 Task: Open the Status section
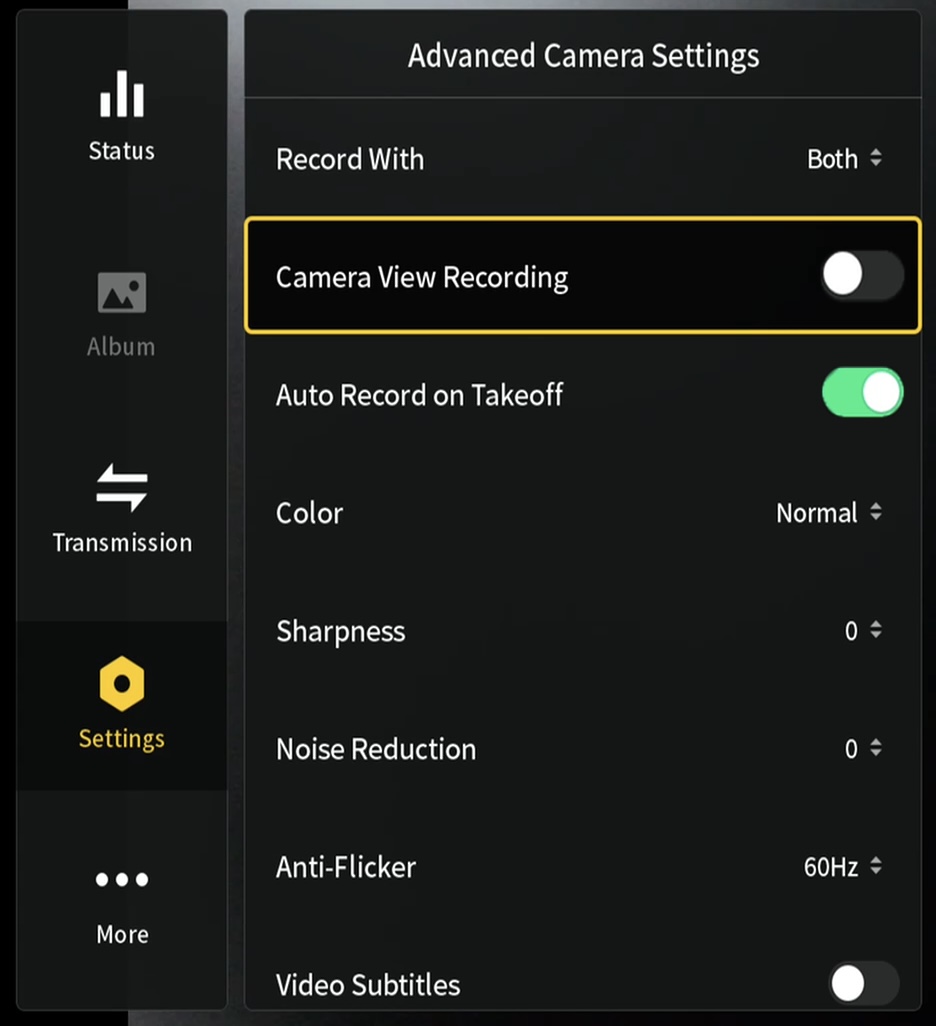[x=121, y=117]
